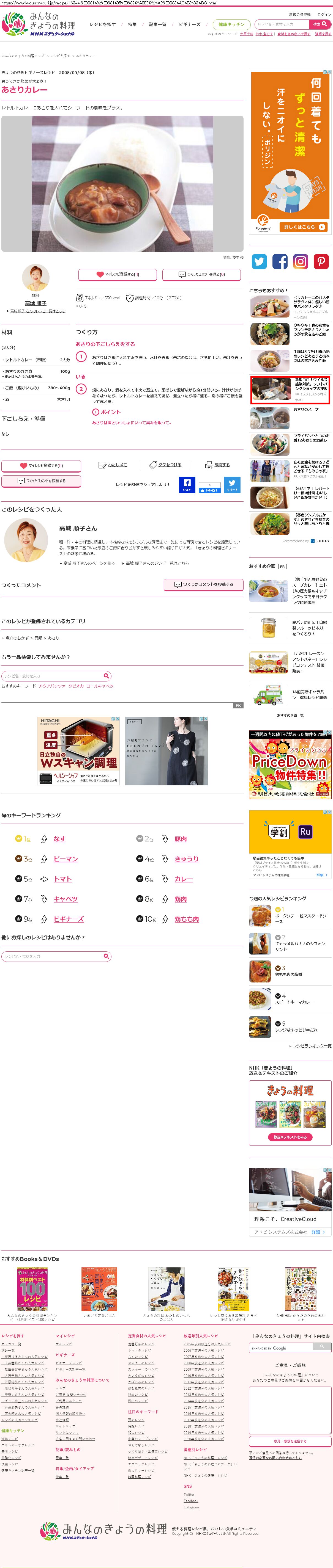Open the Pinterest icon in the sidebar
This screenshot has height=1568, width=333.
pos(321,262)
